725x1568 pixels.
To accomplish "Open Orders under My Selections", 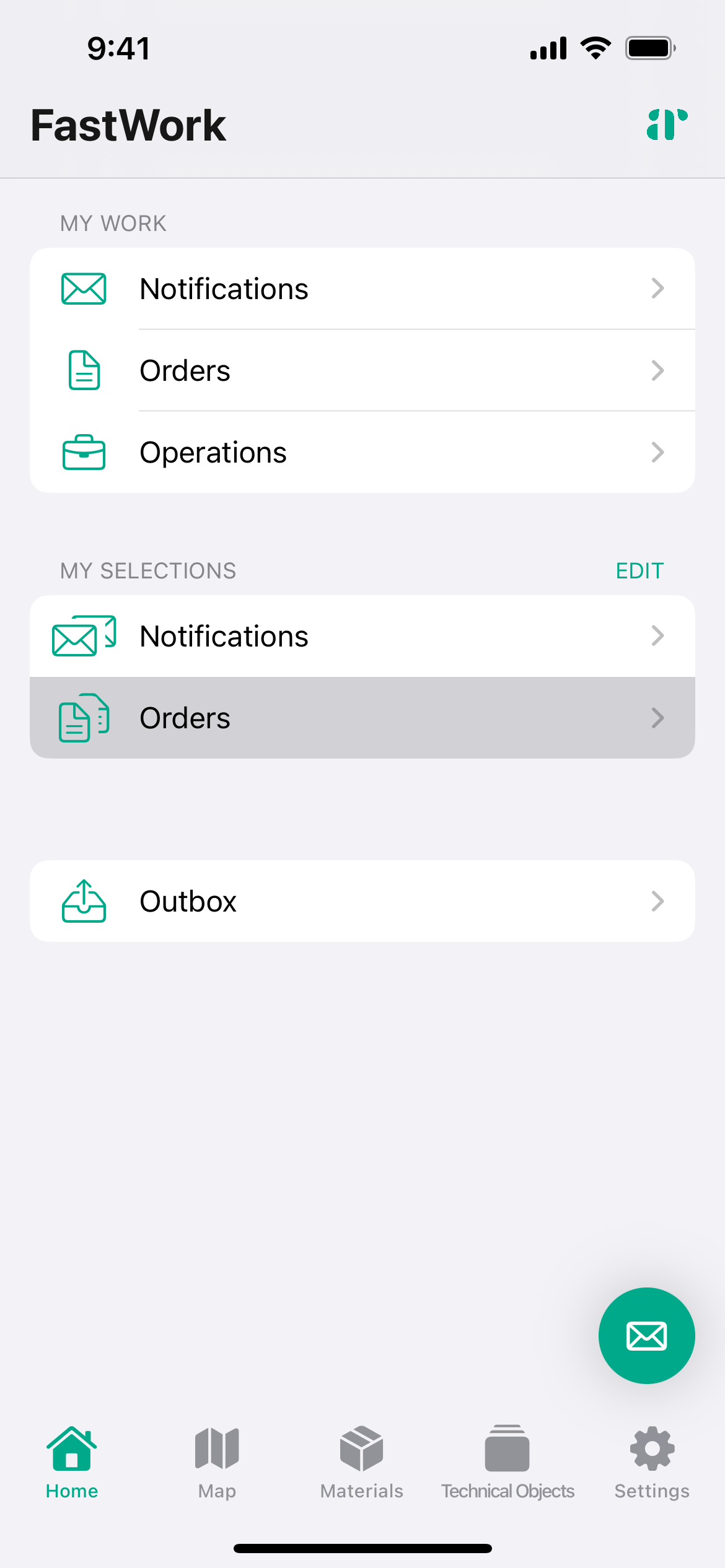I will click(362, 718).
